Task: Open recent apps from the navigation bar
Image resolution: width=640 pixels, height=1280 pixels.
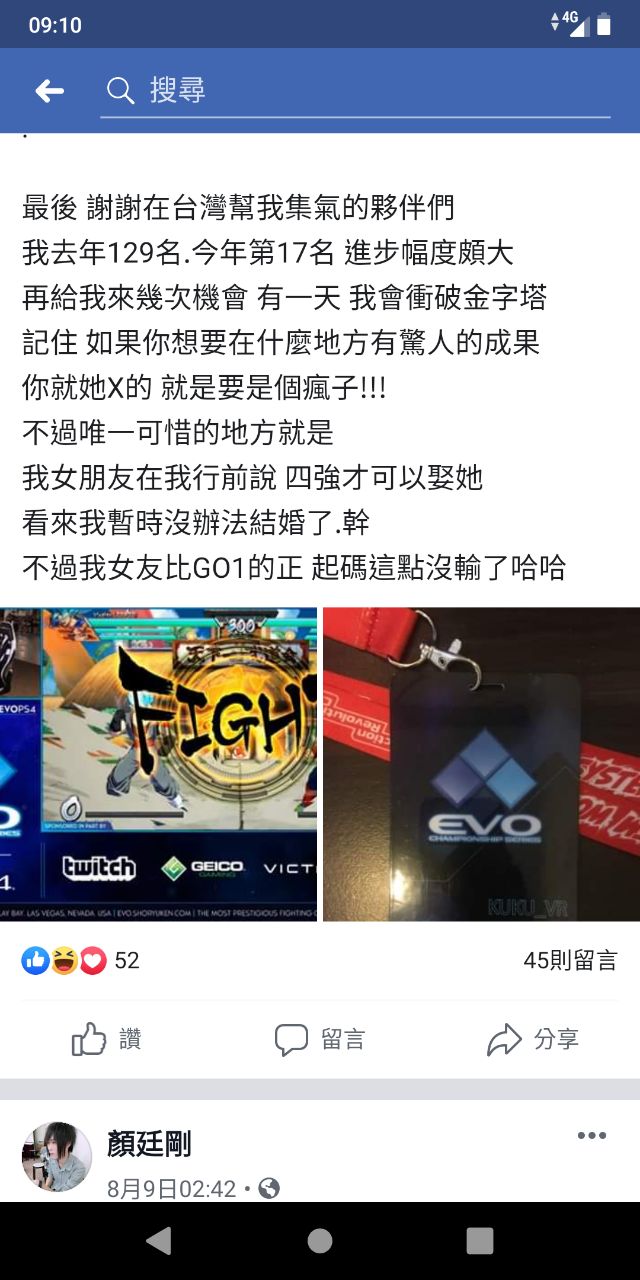Action: coord(480,1241)
